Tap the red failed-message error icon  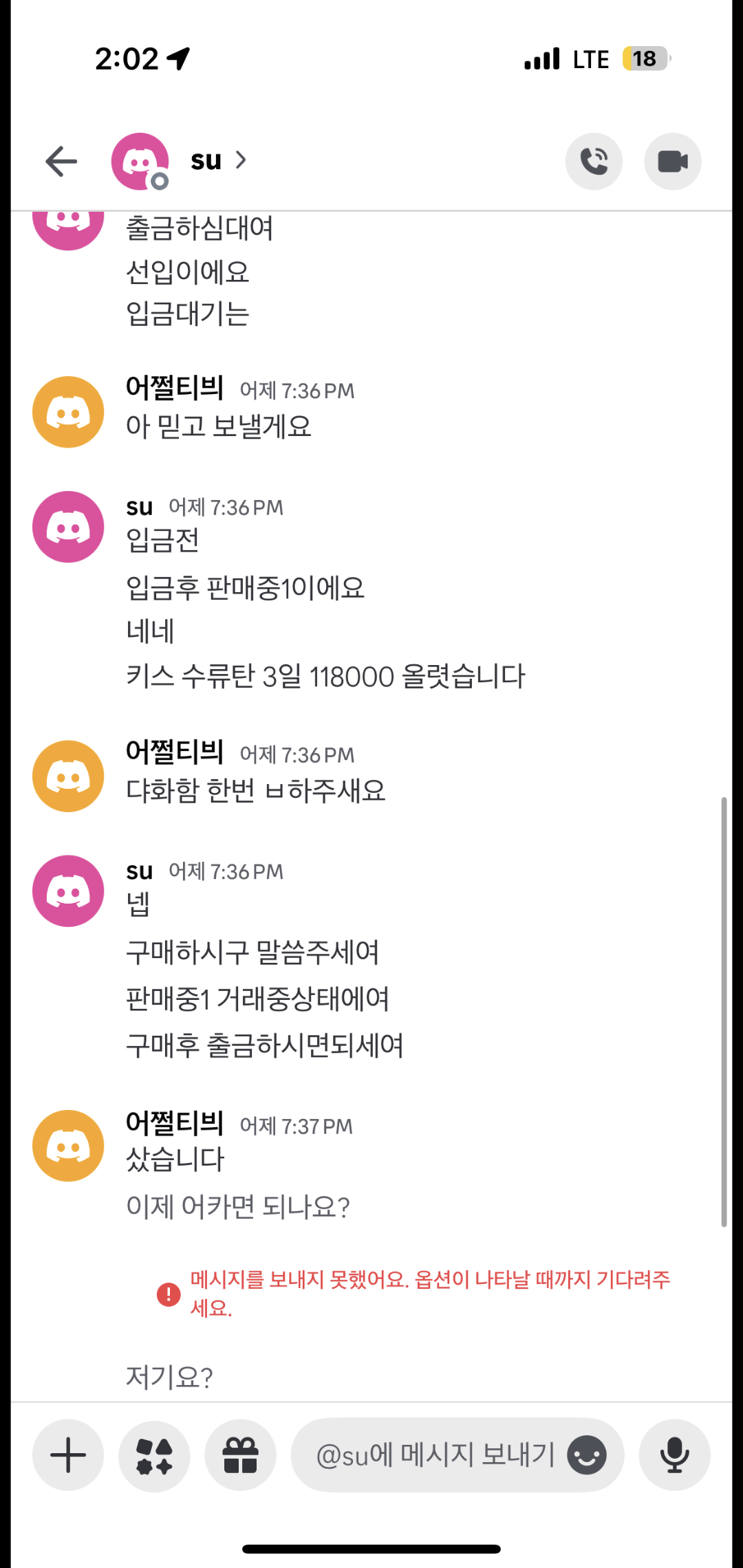[169, 1294]
